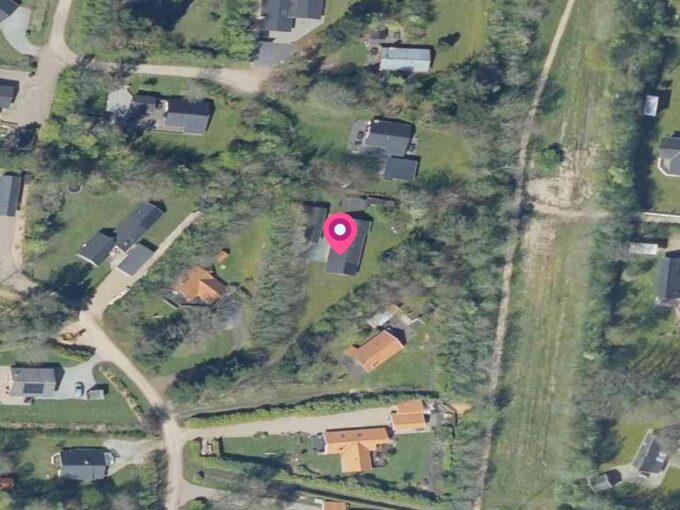Tap the pink location pin marker
Viewport: 680px width, 510px height.
[340, 233]
